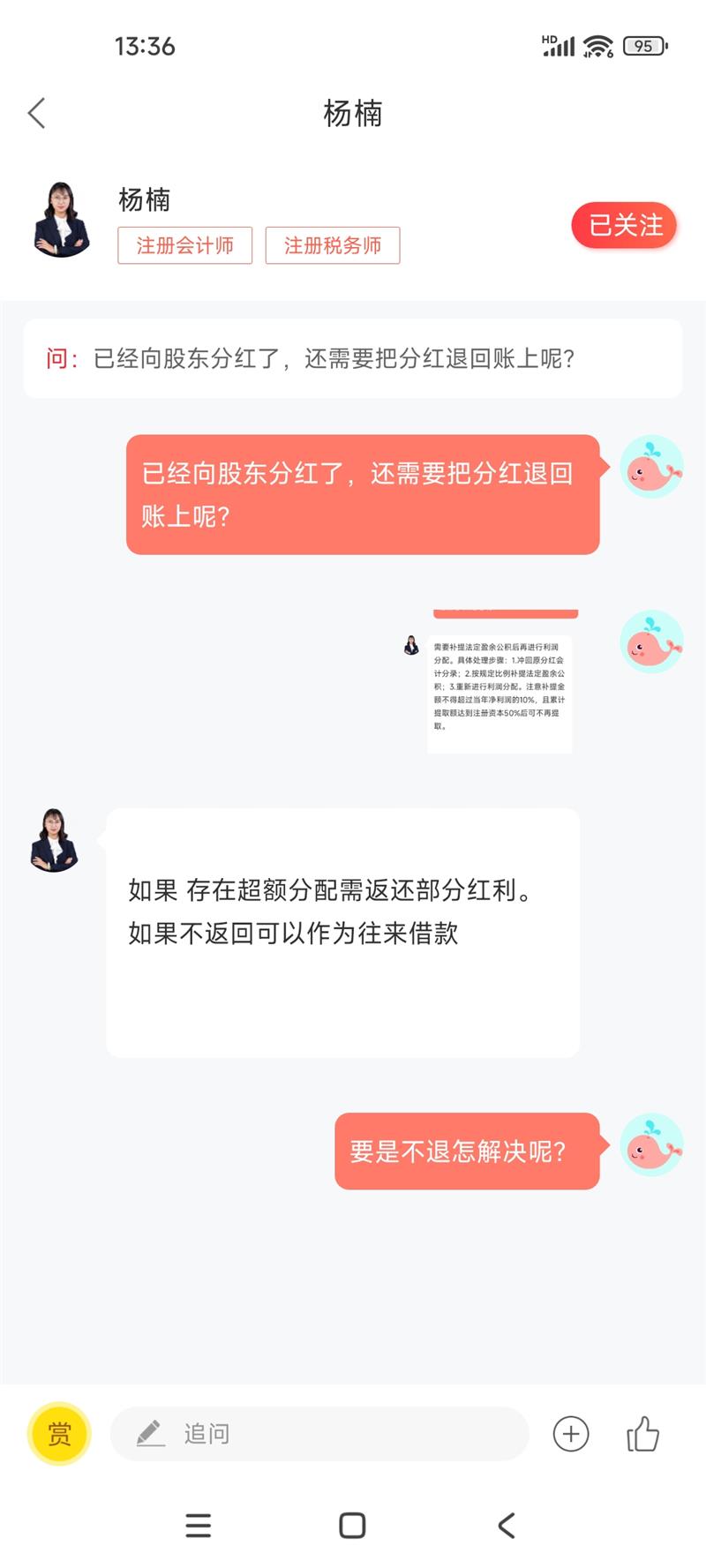Open the system recent apps menu
Screen dimensions: 706x1568
199,1526
